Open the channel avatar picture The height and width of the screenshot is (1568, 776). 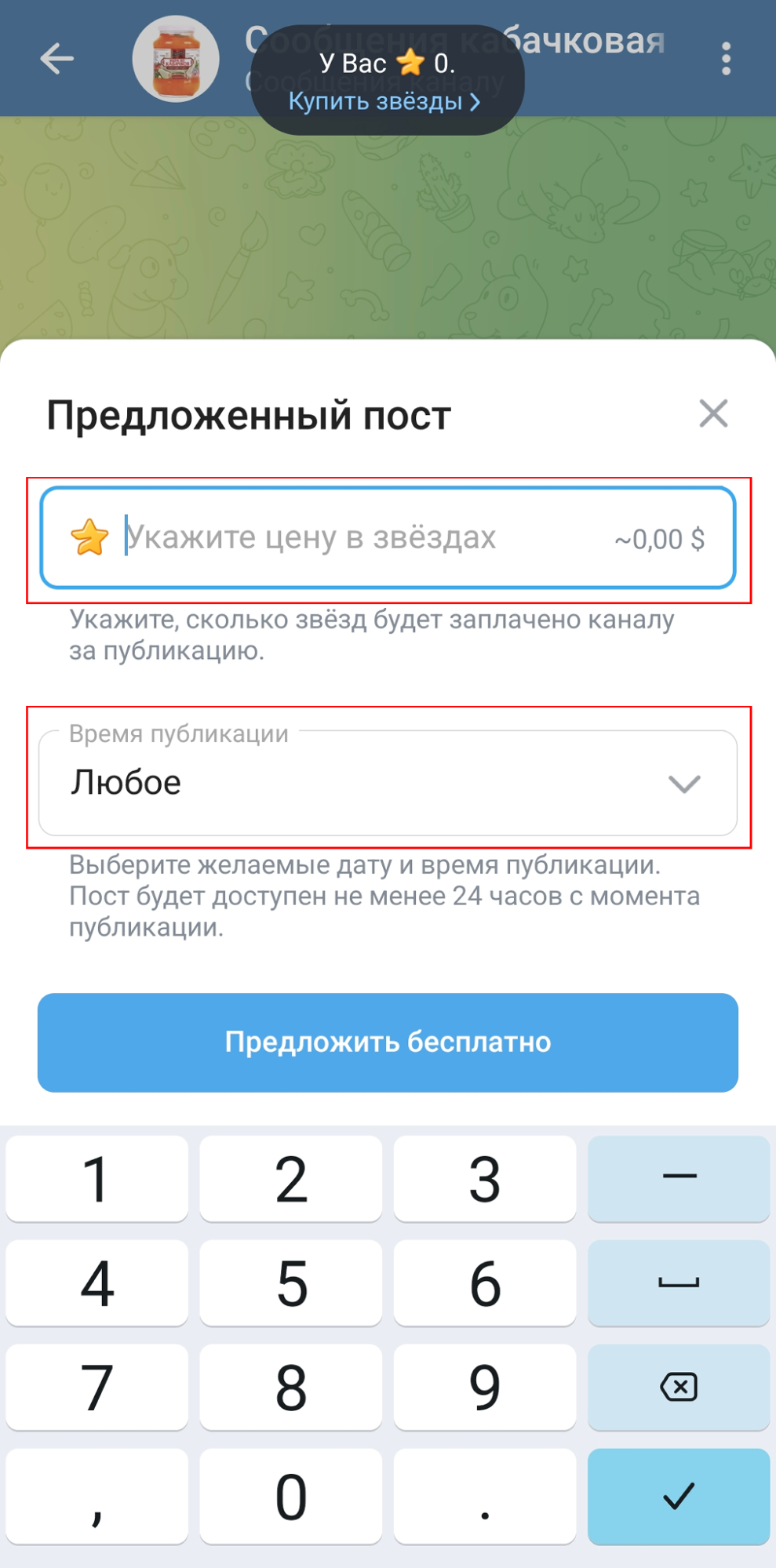[176, 59]
